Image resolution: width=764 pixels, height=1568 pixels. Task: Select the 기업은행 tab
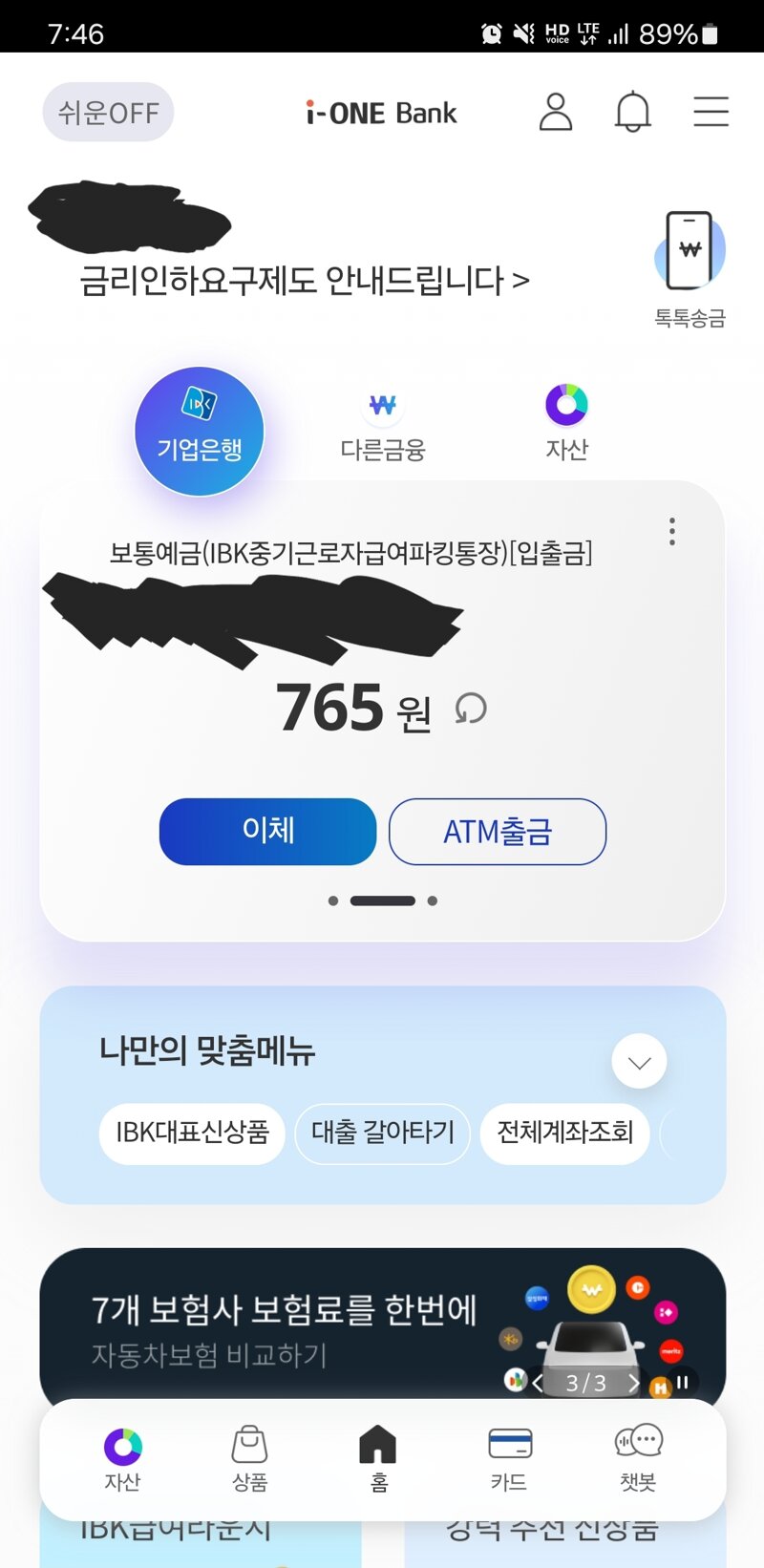[x=200, y=431]
